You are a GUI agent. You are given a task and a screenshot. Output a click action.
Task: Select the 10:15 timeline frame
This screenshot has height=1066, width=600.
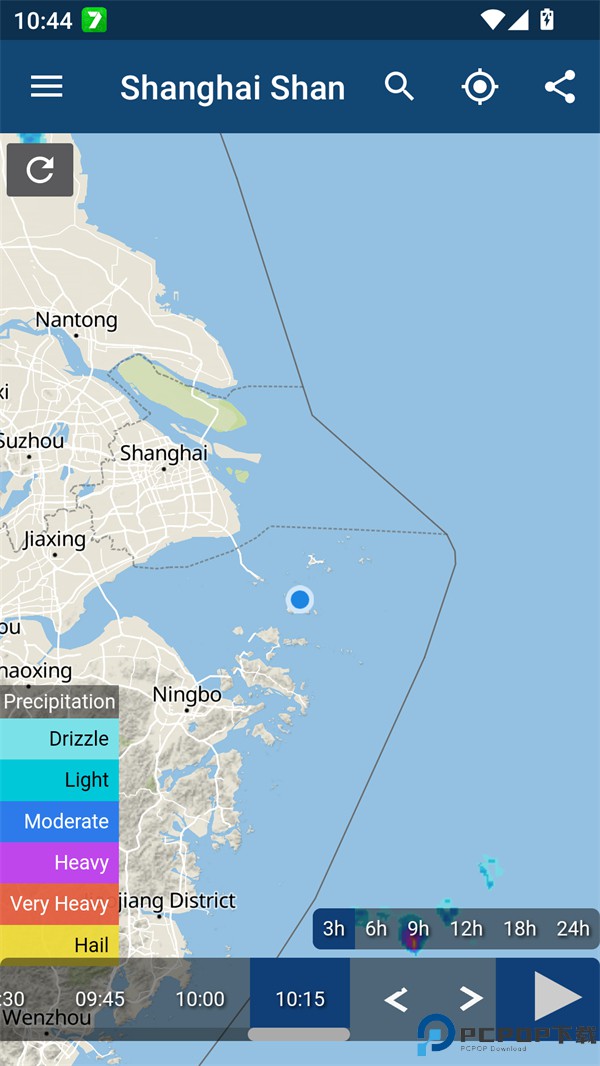[x=300, y=998]
